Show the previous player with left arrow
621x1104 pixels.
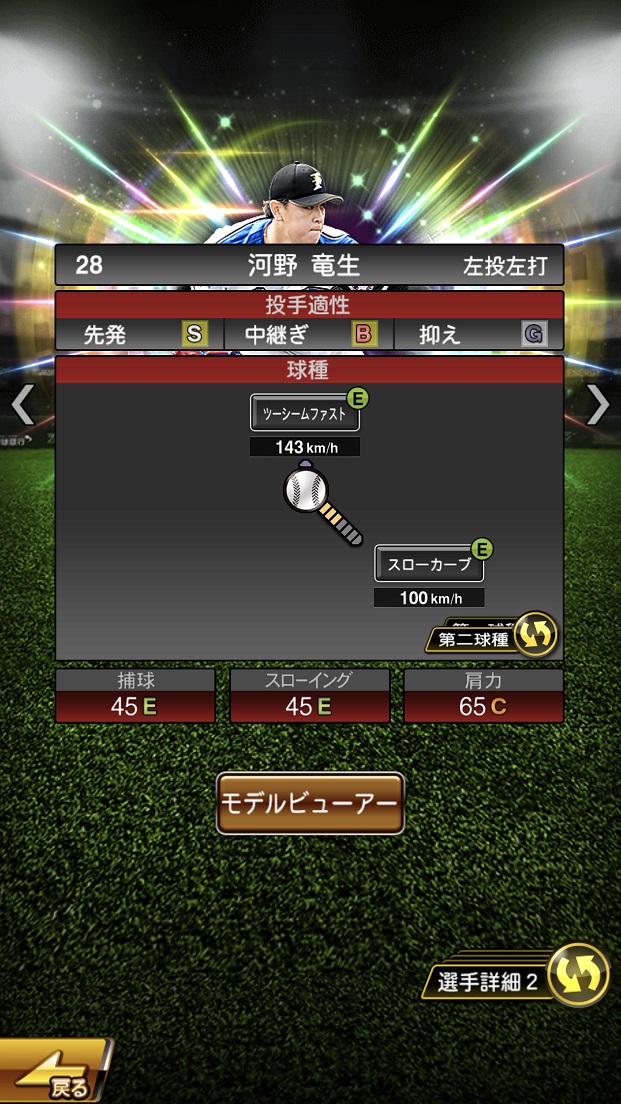[22, 405]
